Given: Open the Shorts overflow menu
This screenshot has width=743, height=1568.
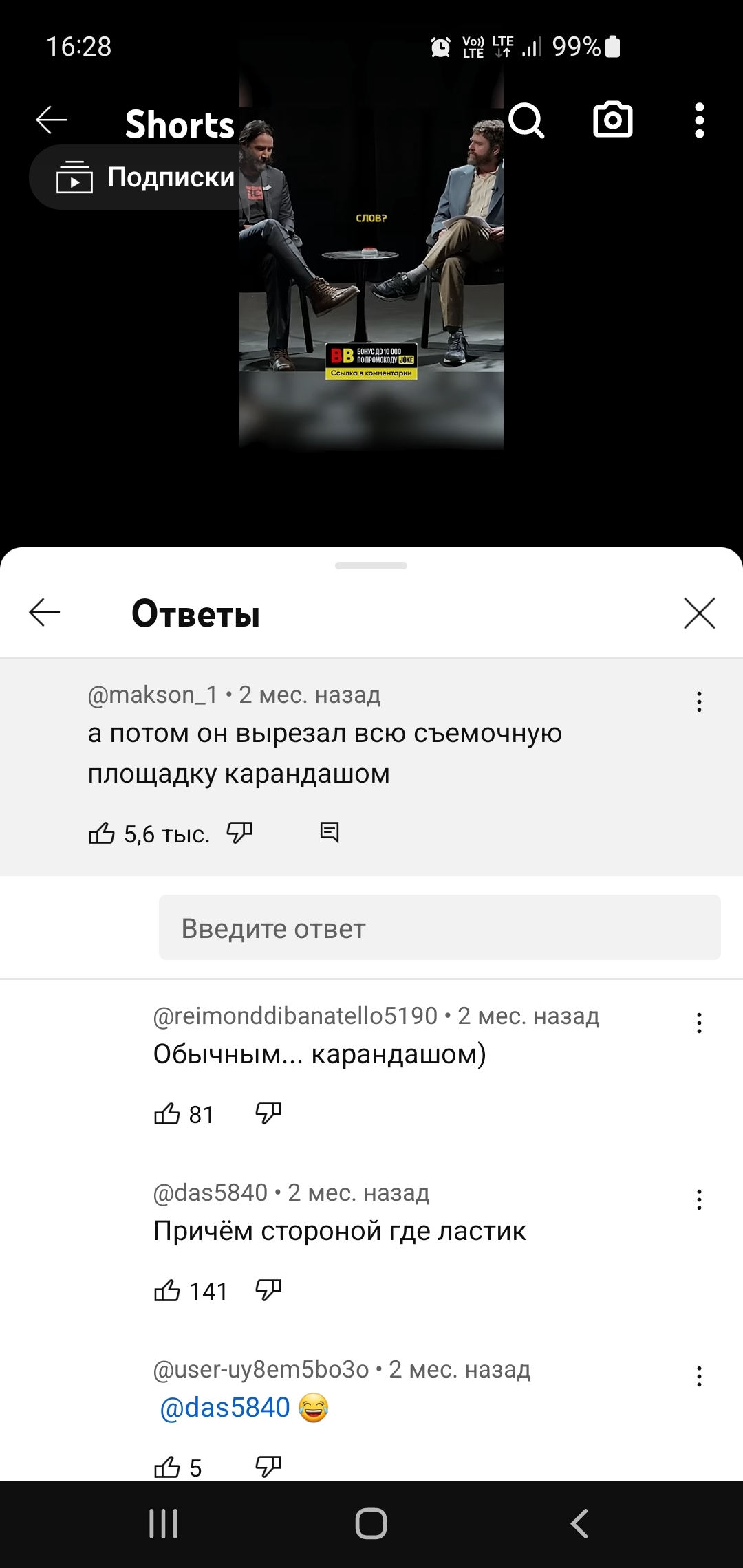Looking at the screenshot, I should pos(699,121).
